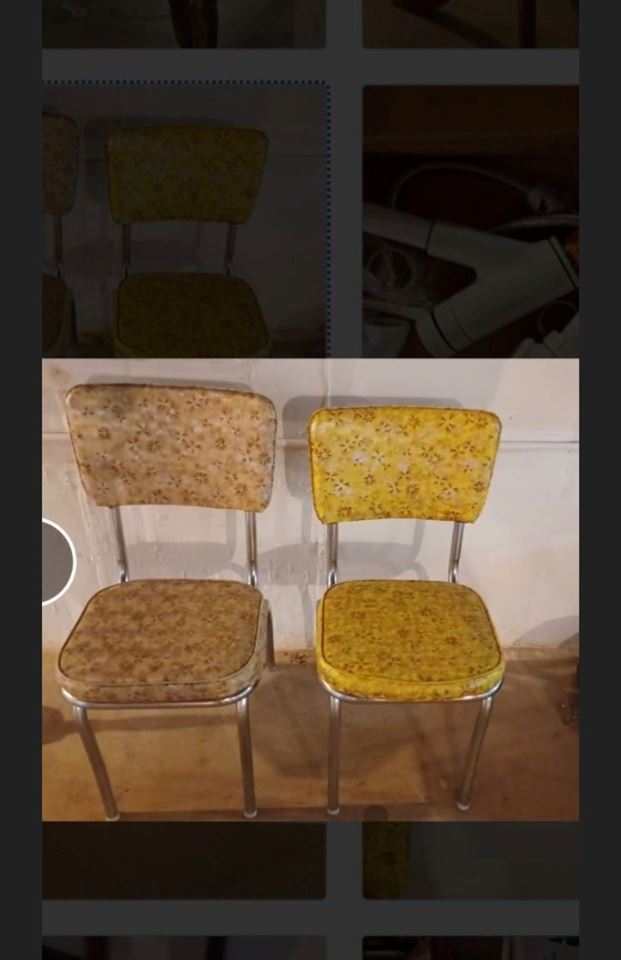
Task: Tap the round button on the left edge
Action: [x=56, y=562]
